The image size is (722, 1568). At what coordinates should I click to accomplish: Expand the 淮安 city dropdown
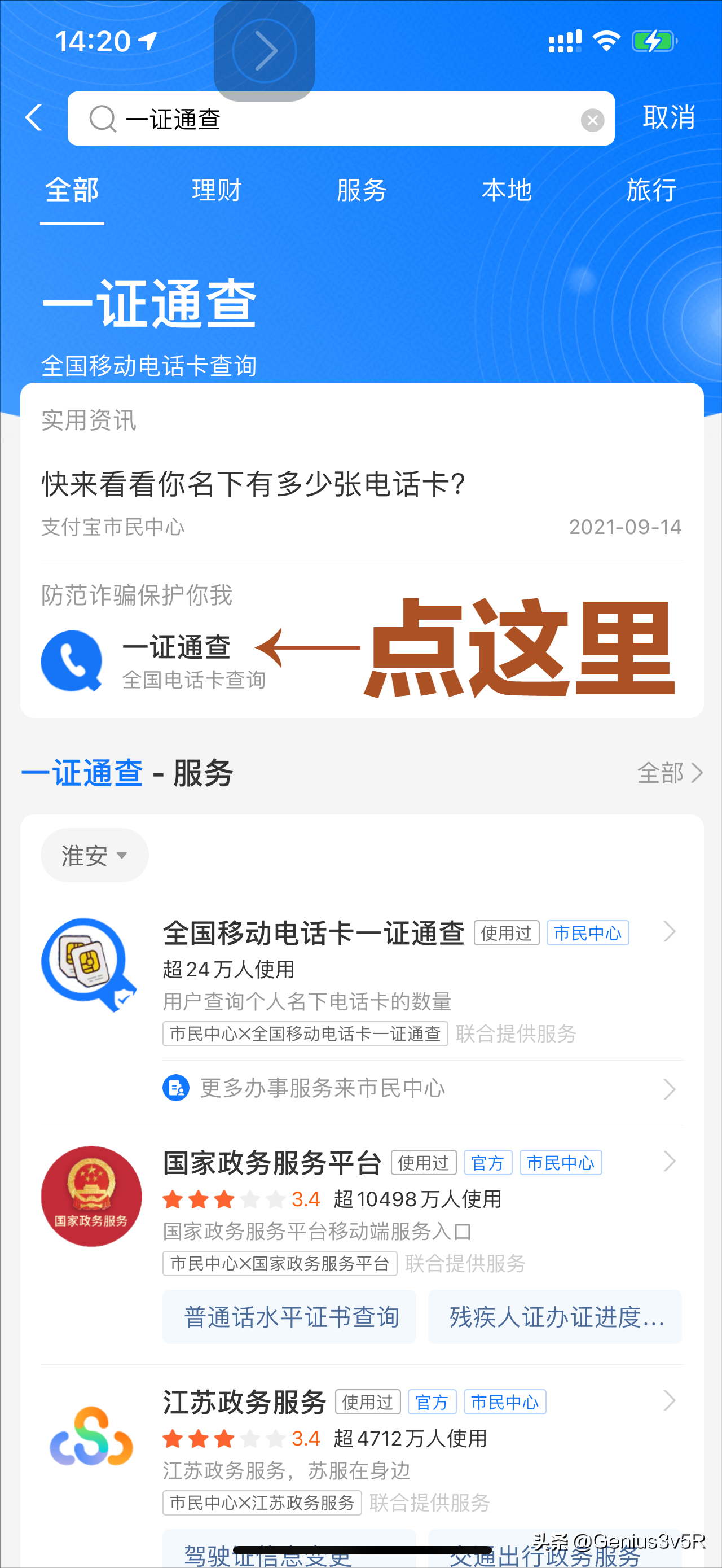click(x=94, y=855)
